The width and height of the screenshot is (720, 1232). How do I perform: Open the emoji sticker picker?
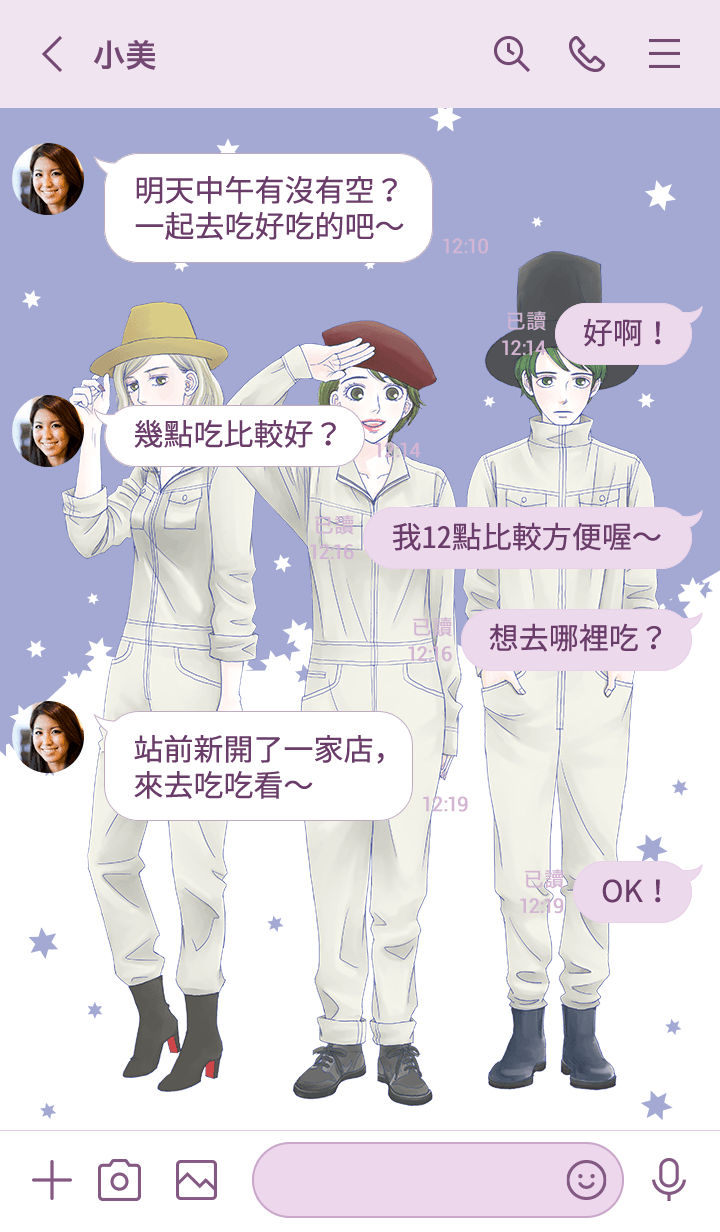586,1181
